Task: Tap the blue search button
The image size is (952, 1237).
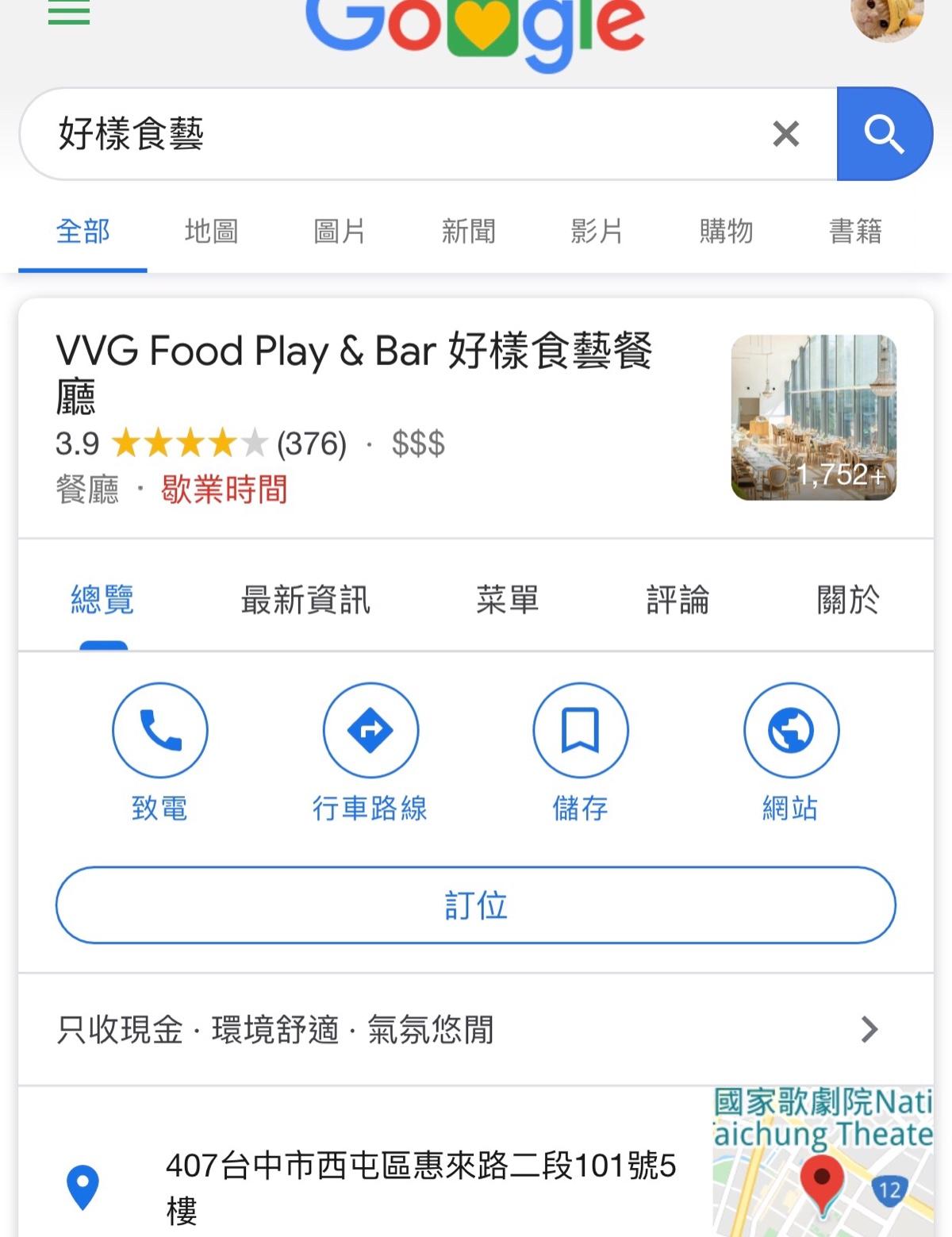Action: 884,134
